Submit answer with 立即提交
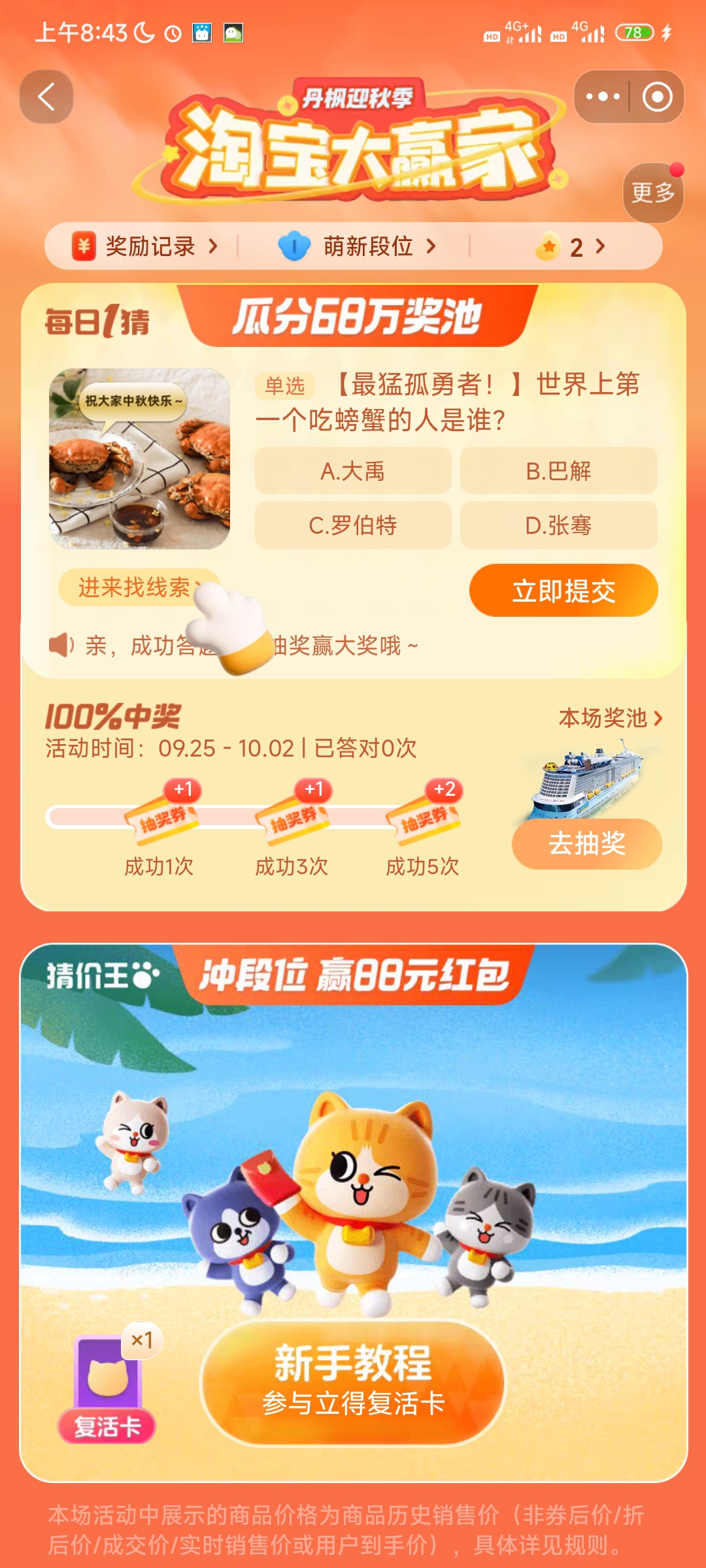The height and width of the screenshot is (1568, 706). (x=563, y=591)
